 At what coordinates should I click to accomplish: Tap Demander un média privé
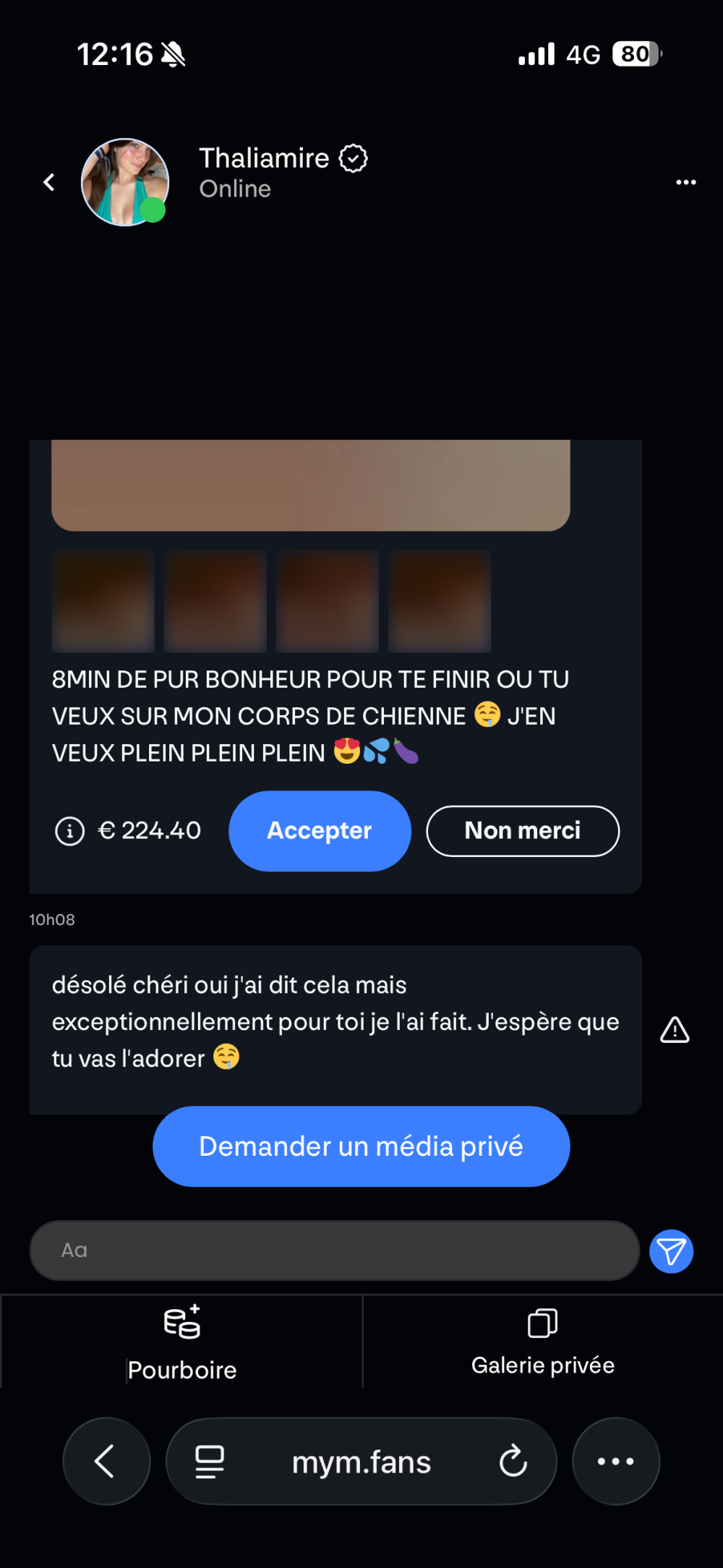(361, 1146)
